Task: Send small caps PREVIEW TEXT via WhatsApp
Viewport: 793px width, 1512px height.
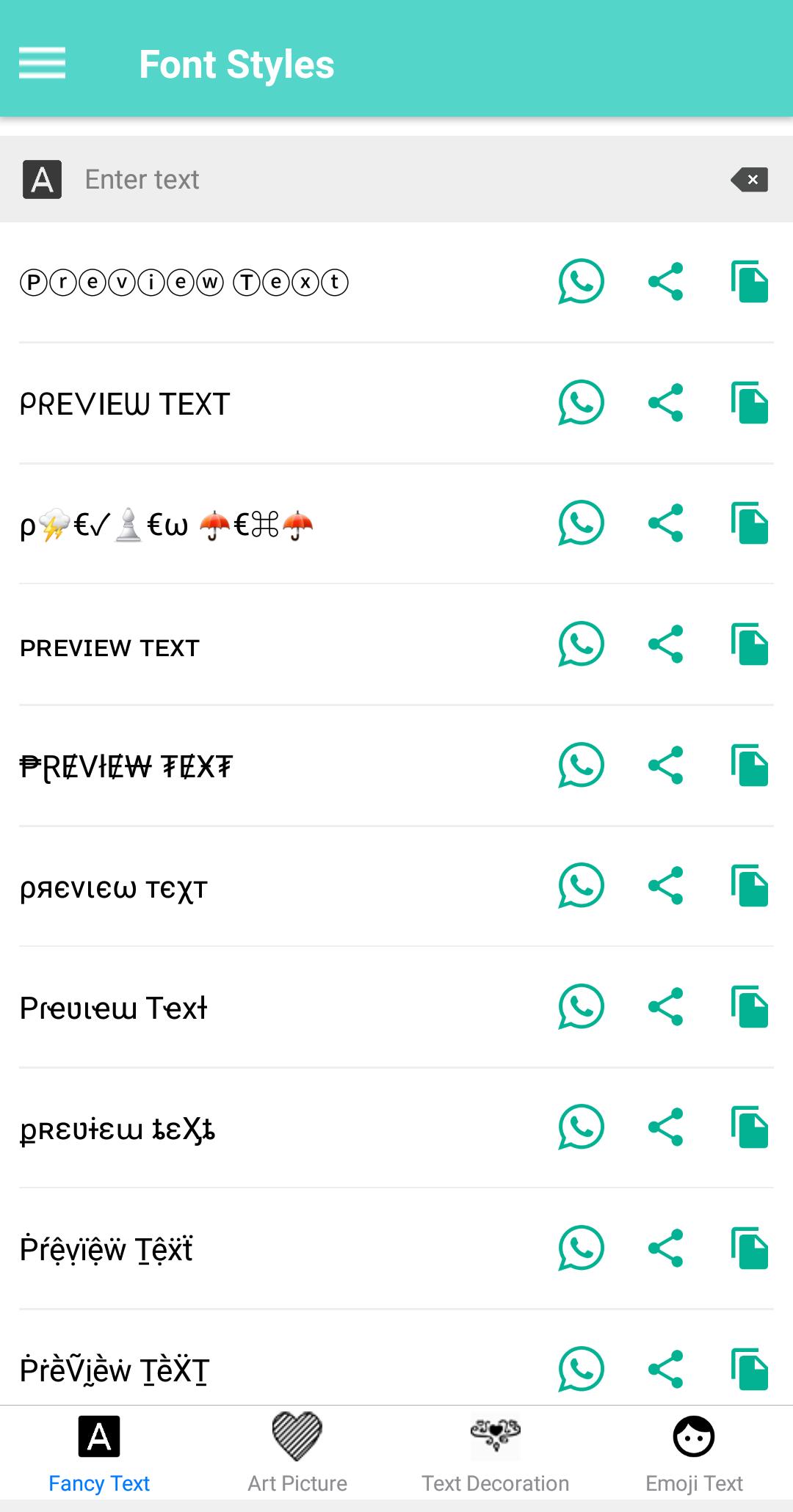Action: click(581, 644)
